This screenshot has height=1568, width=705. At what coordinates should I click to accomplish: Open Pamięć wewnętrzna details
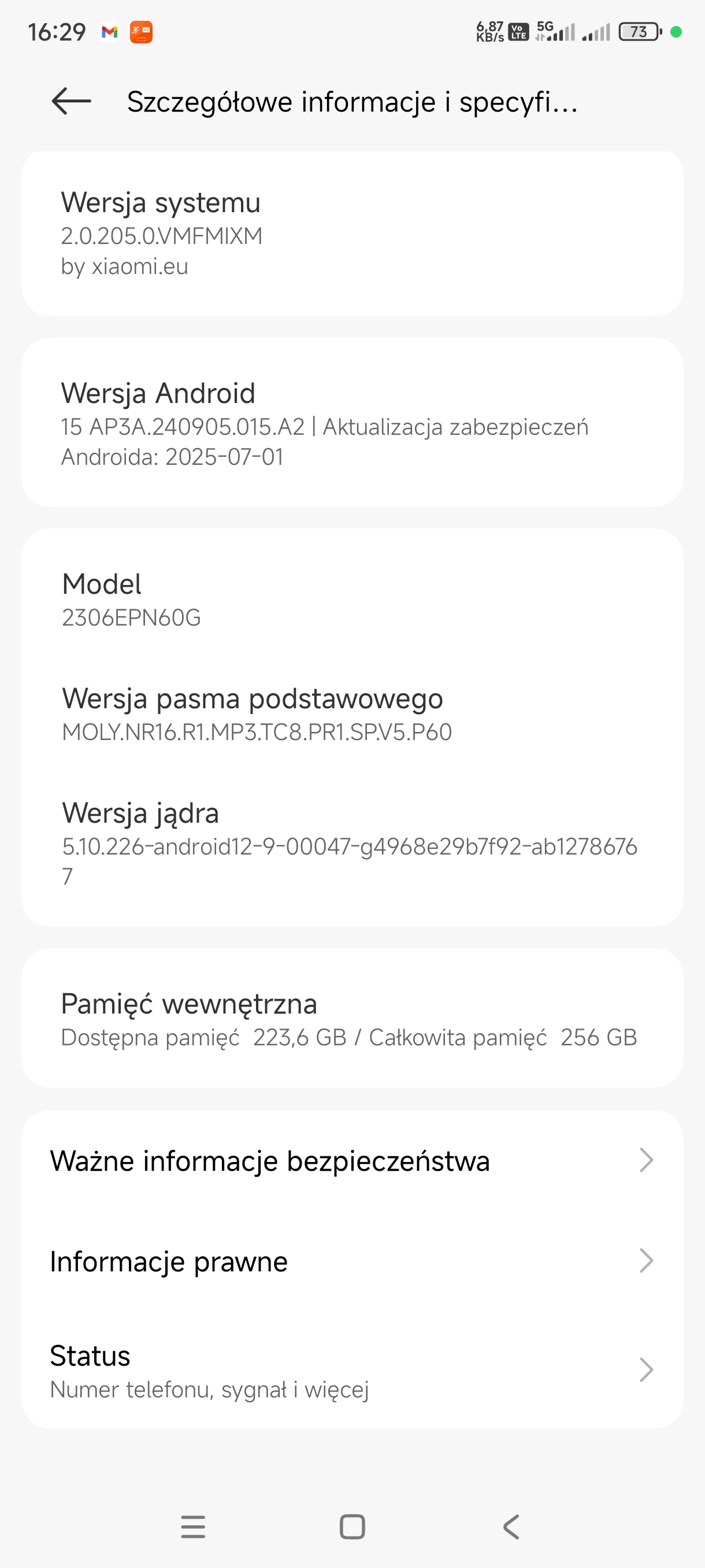352,1018
